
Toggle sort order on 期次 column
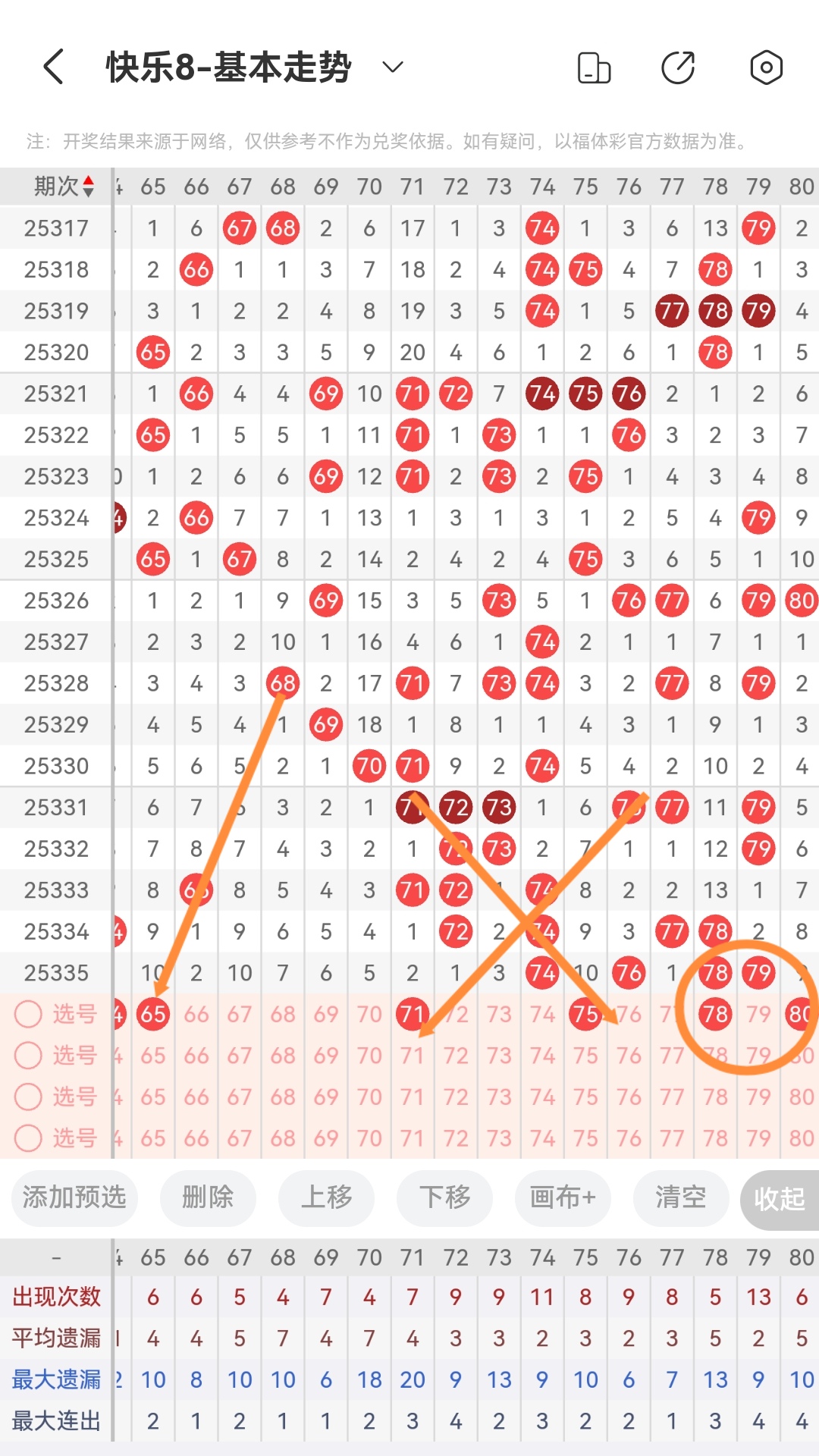(x=64, y=187)
